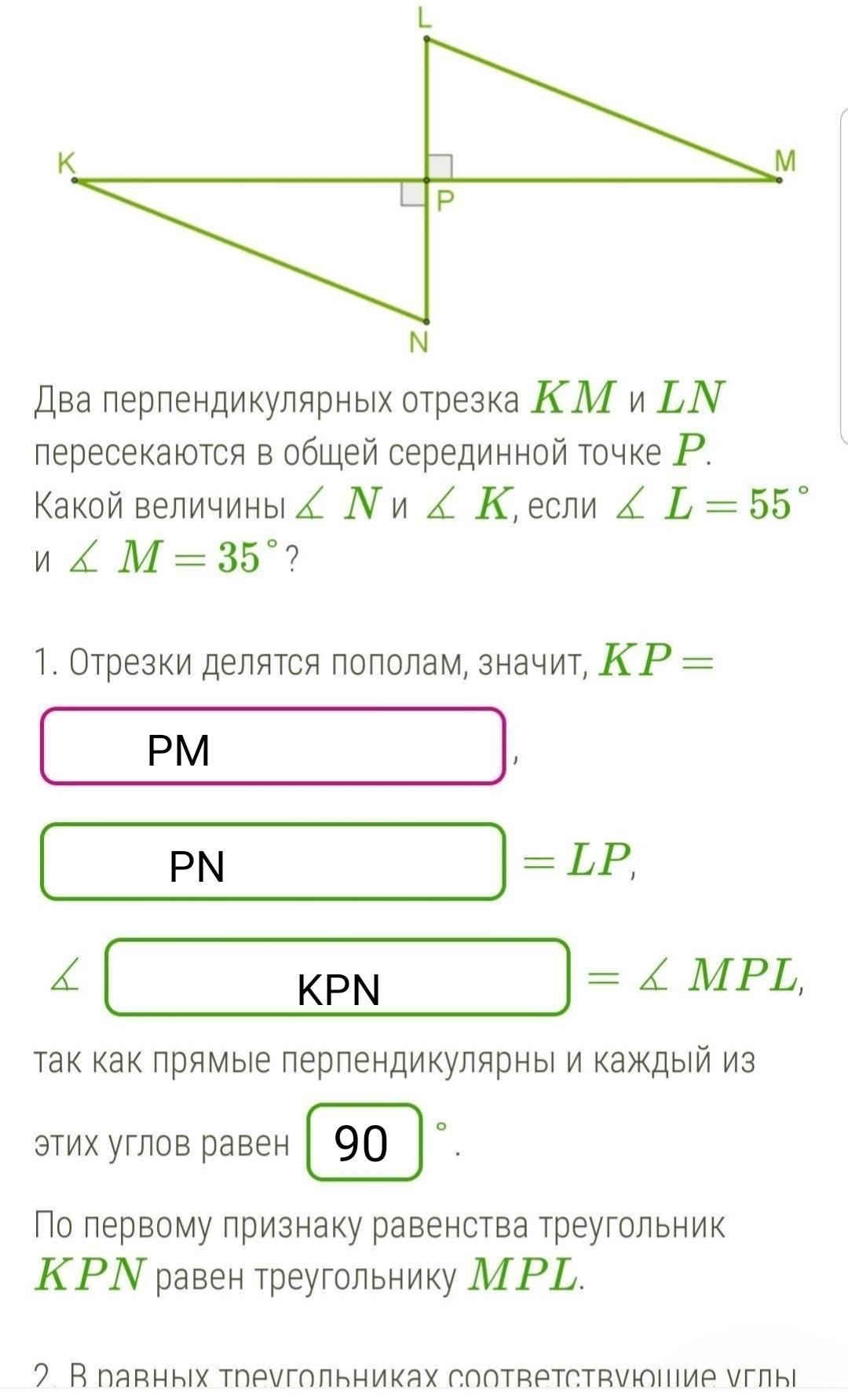
Task: Edit the field with PN before LP
Action: point(272,861)
